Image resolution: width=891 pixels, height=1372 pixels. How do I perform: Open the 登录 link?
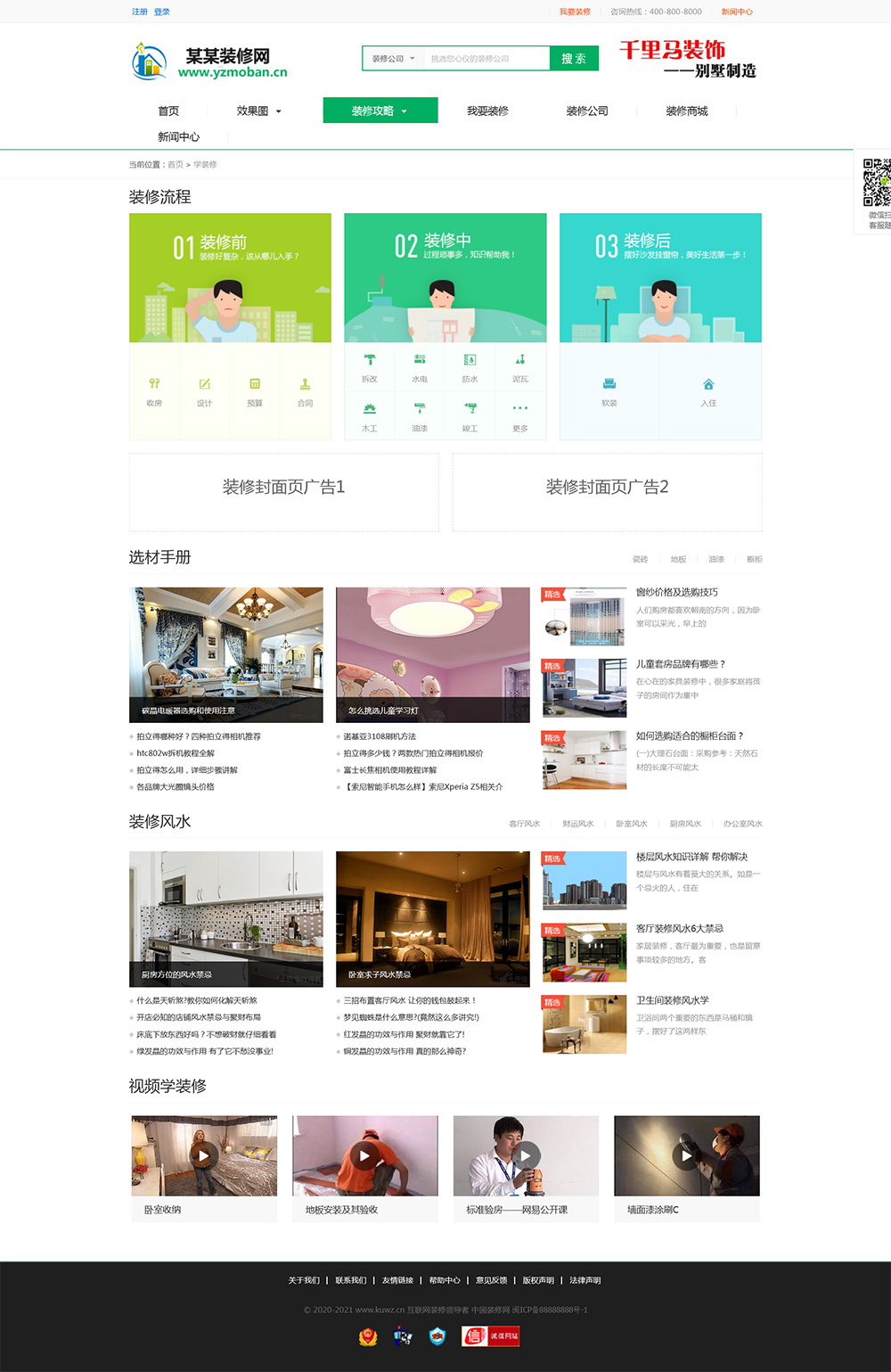161,12
